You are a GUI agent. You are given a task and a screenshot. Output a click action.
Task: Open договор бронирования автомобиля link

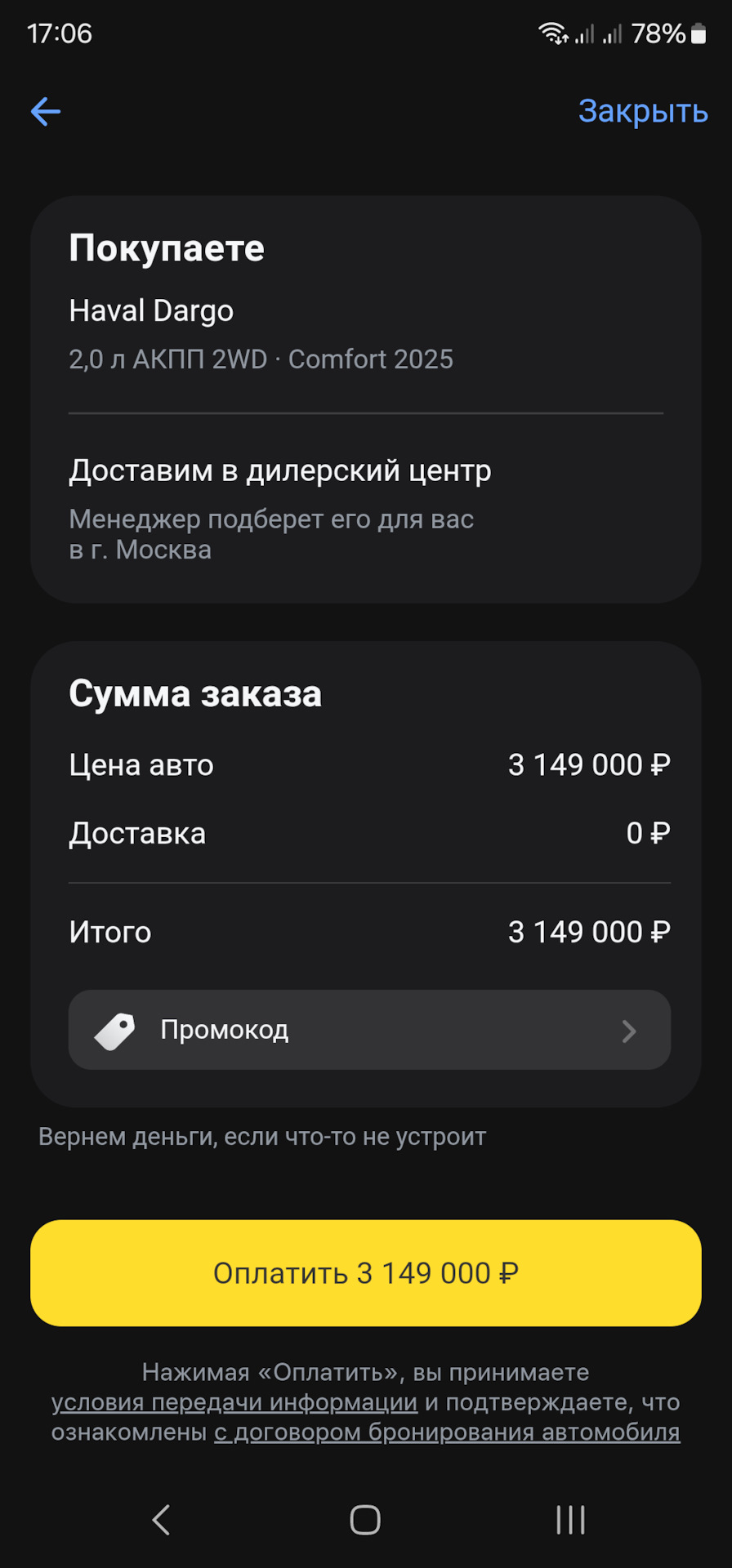447,1432
